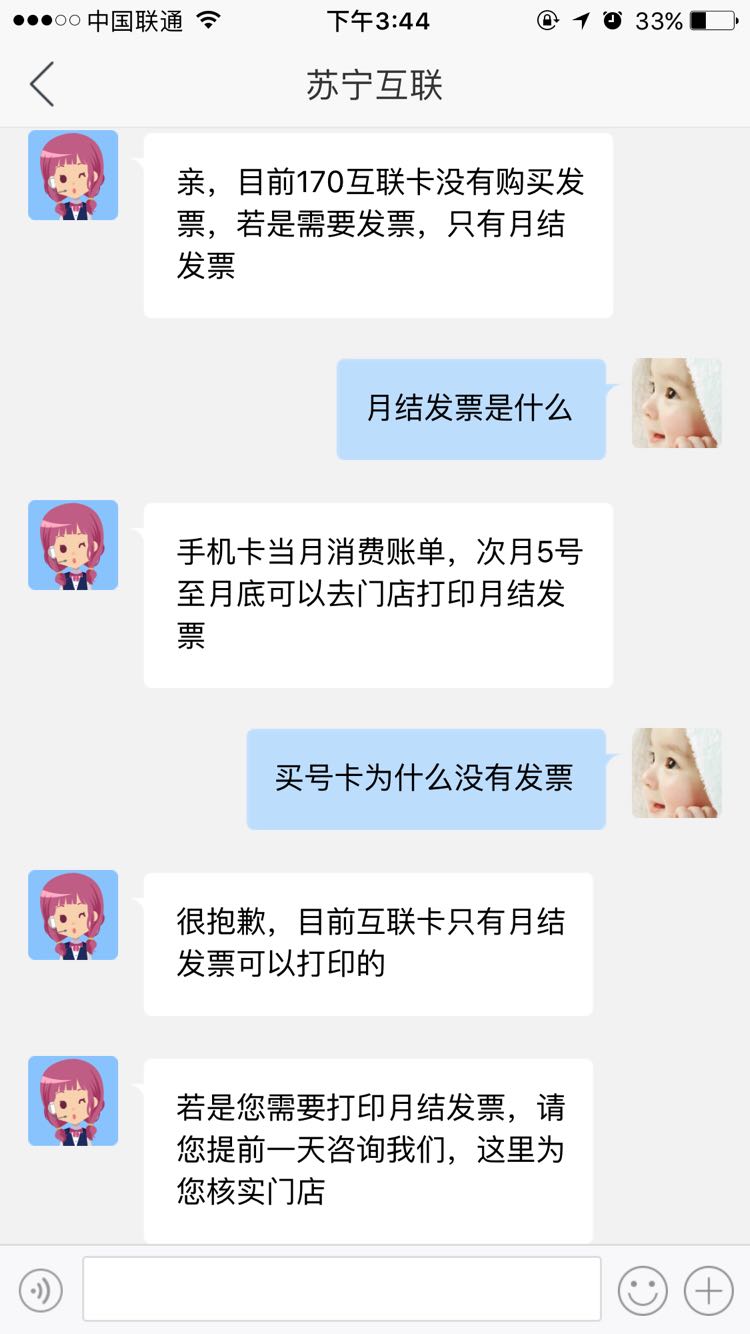
Task: Open the emoji picker
Action: (x=642, y=1290)
